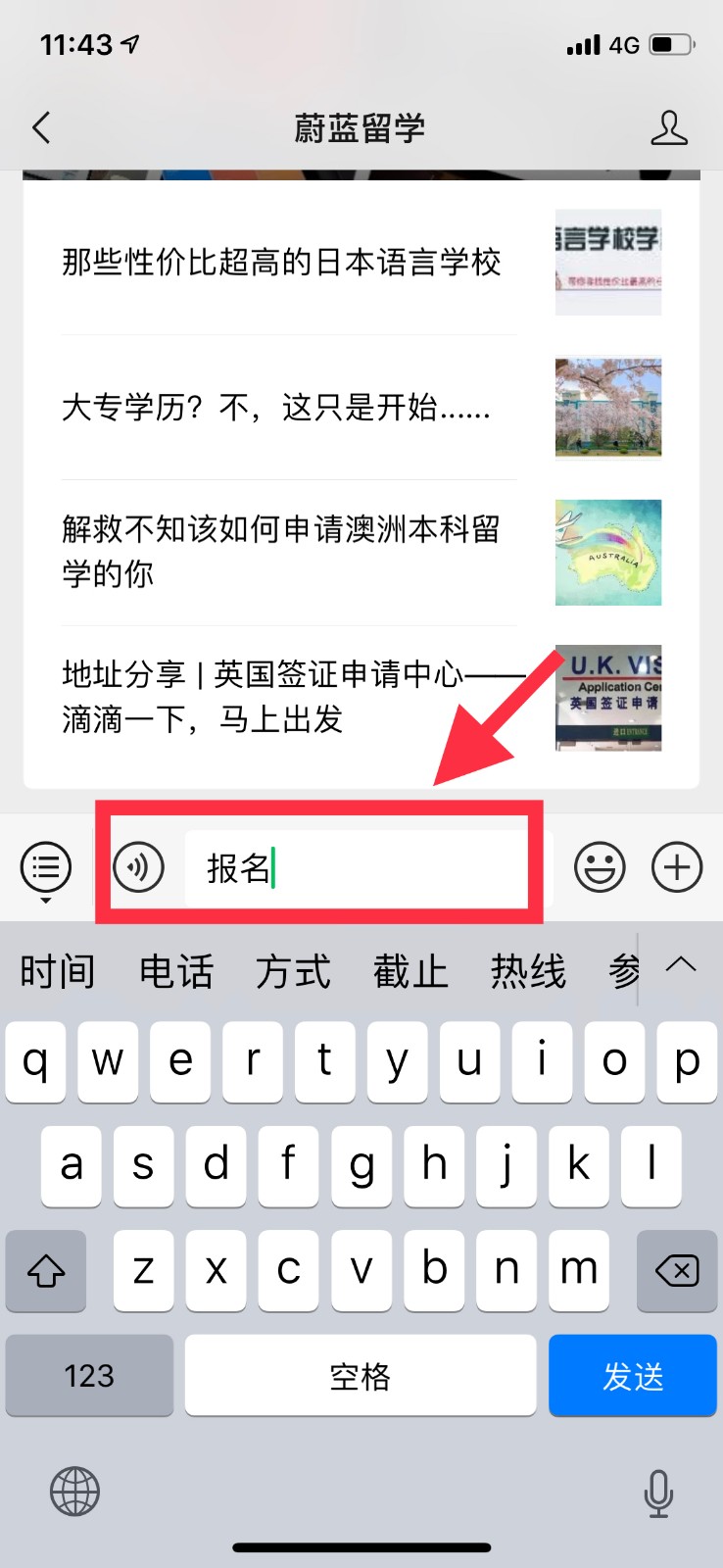Choose the 电话 word suggestion
The height and width of the screenshot is (1568, 723).
[176, 972]
